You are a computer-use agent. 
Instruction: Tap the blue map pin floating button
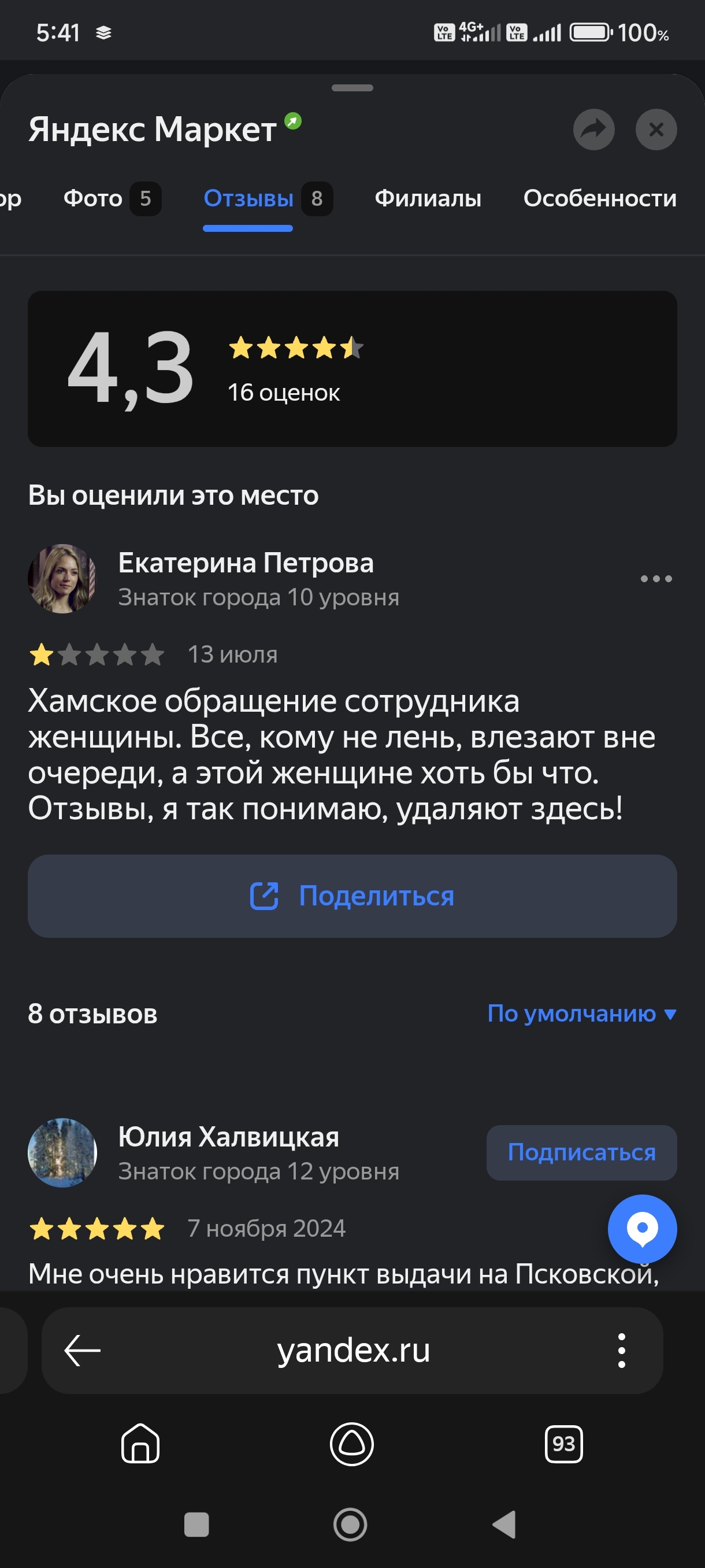coord(642,1229)
